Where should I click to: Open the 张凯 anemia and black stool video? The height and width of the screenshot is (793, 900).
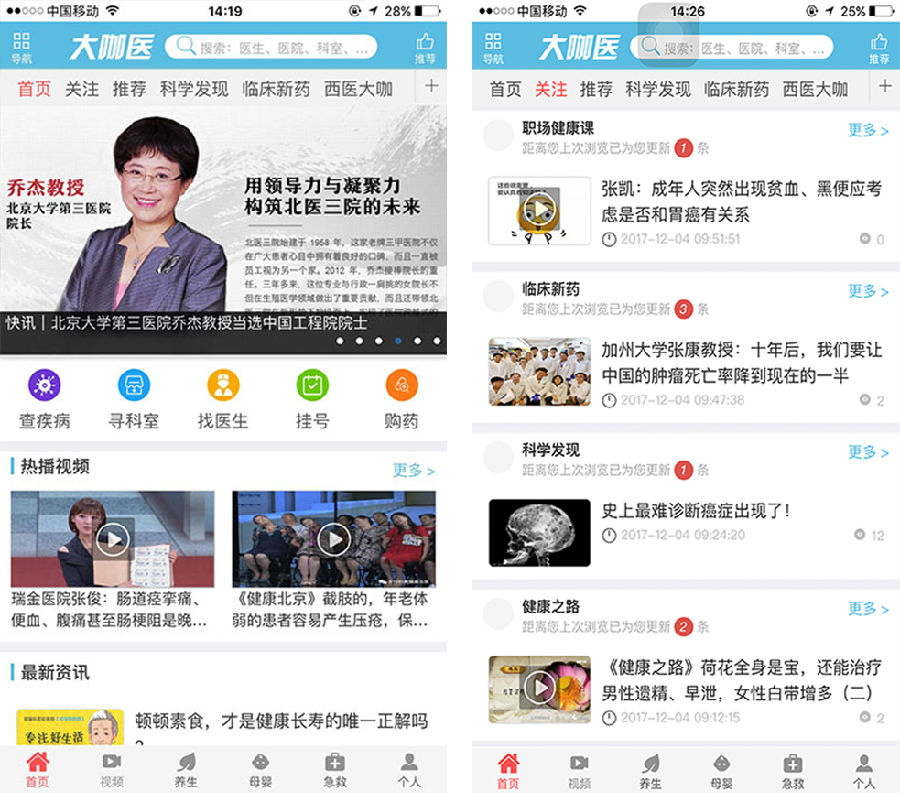[741, 201]
